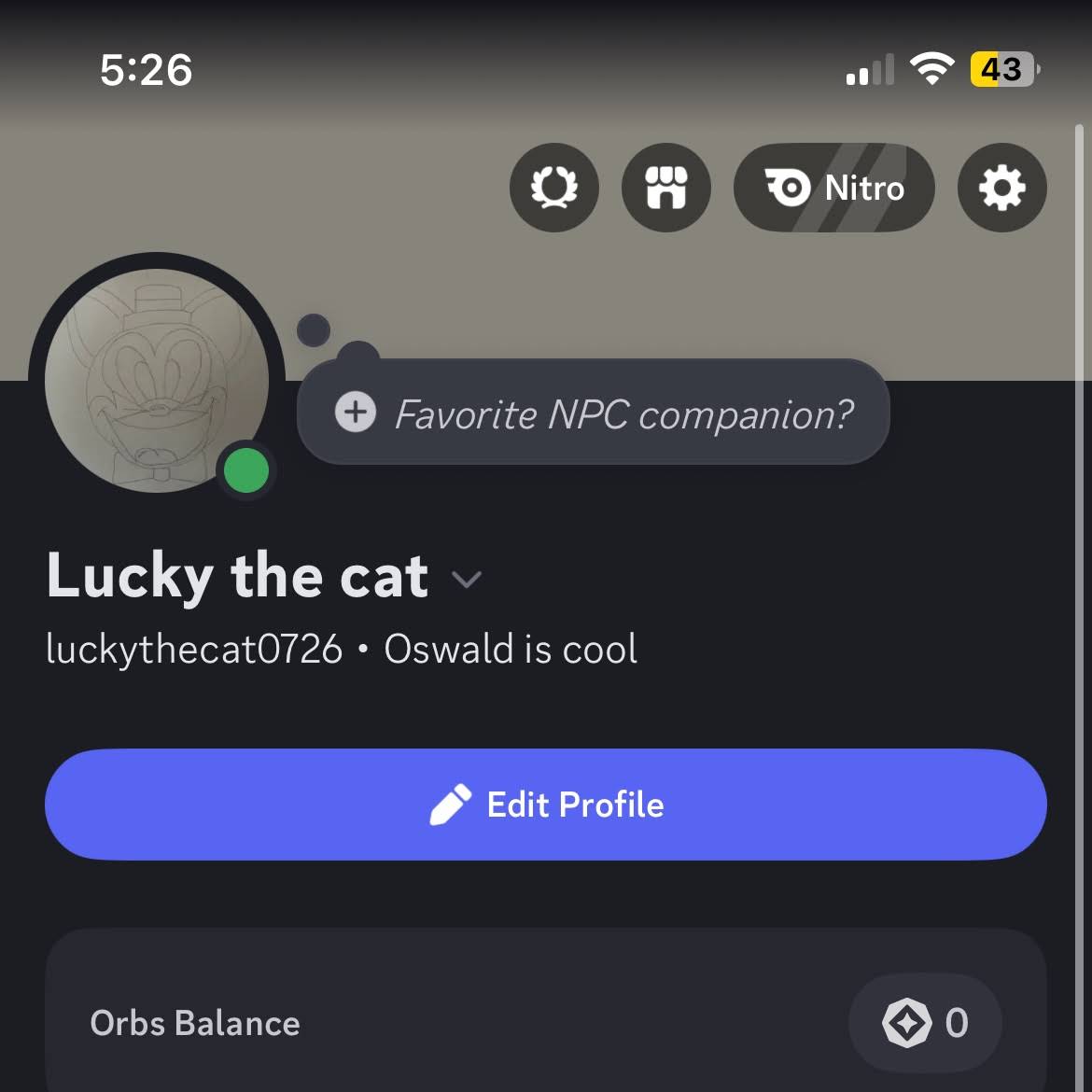Tap the Edit Profile button
This screenshot has height=1092, width=1092.
[546, 805]
